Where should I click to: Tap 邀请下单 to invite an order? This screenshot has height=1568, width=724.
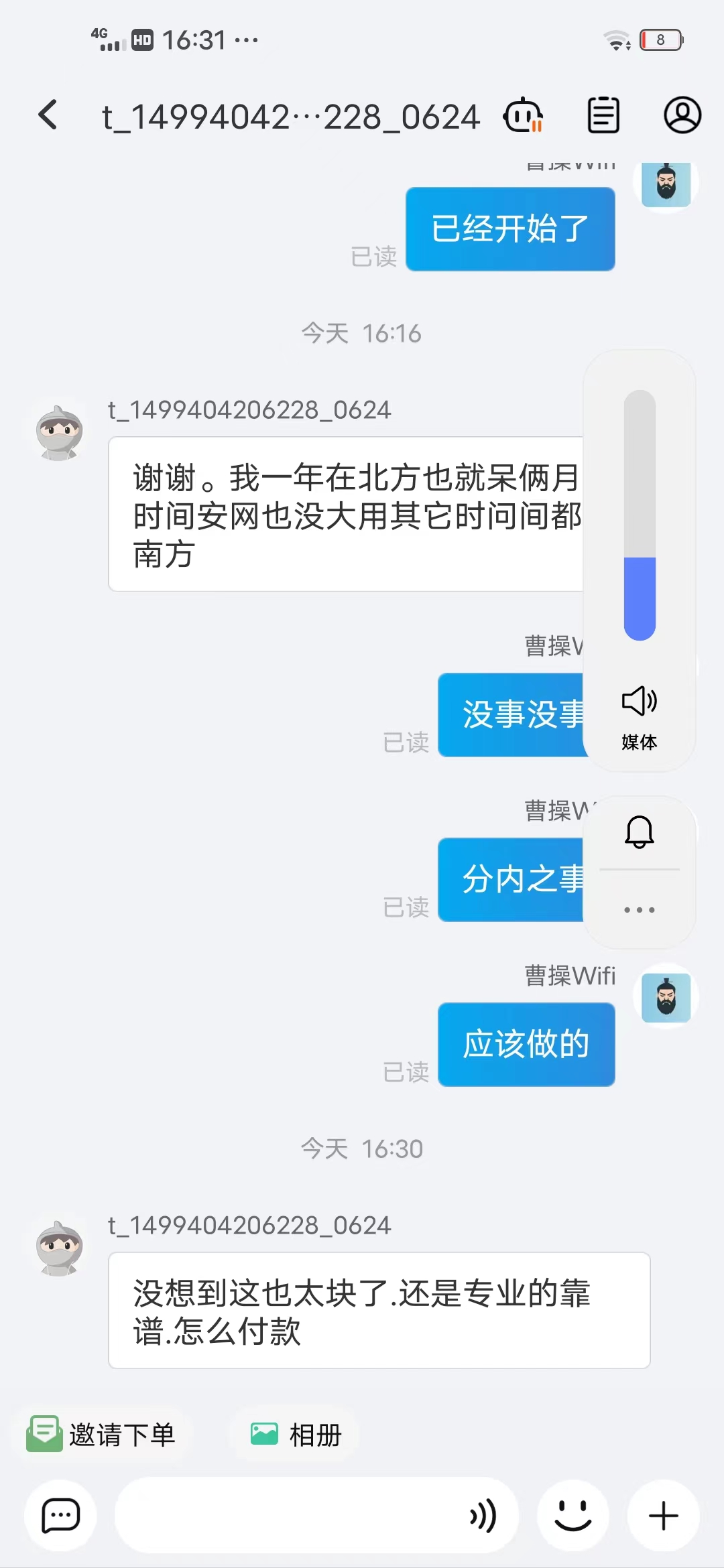pos(102,1435)
